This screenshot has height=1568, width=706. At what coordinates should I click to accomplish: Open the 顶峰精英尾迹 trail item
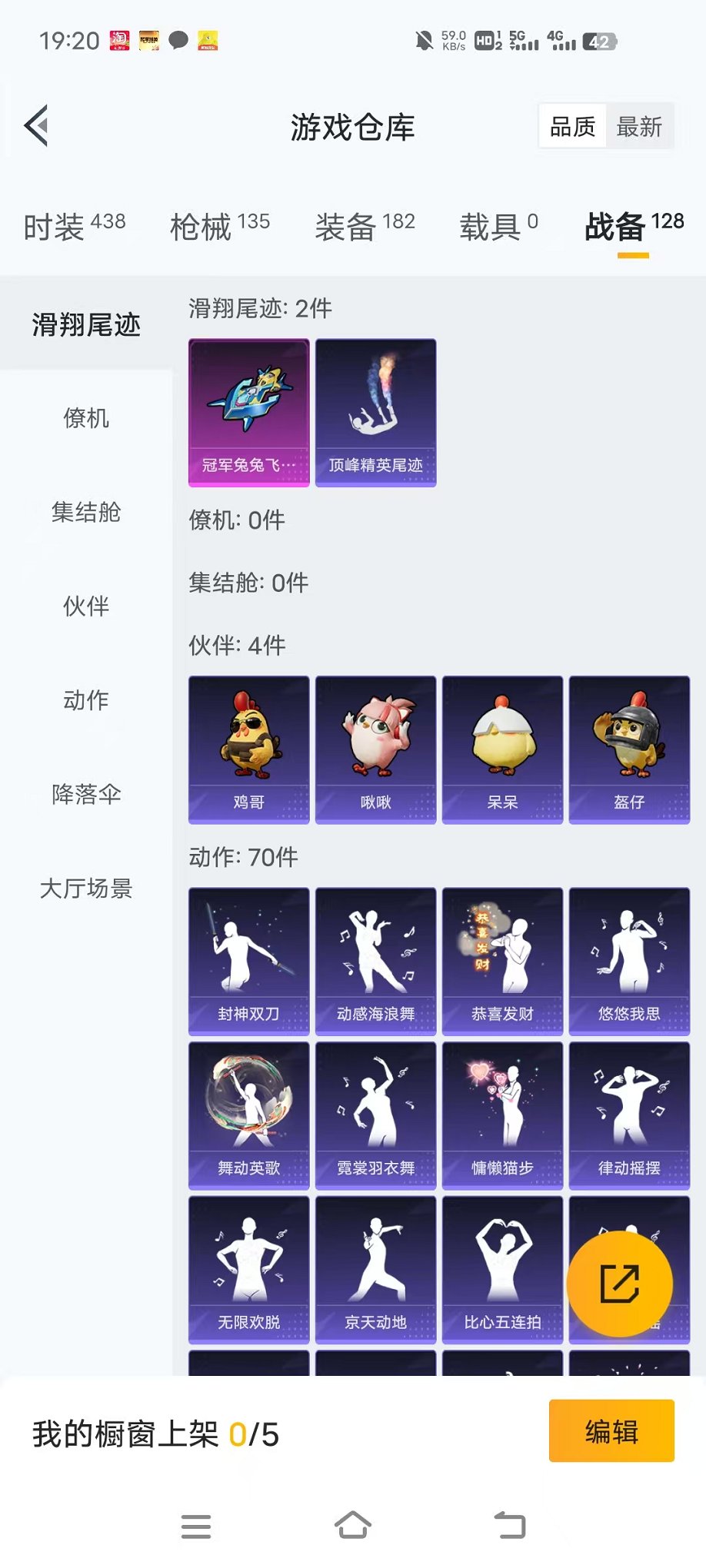tap(375, 412)
